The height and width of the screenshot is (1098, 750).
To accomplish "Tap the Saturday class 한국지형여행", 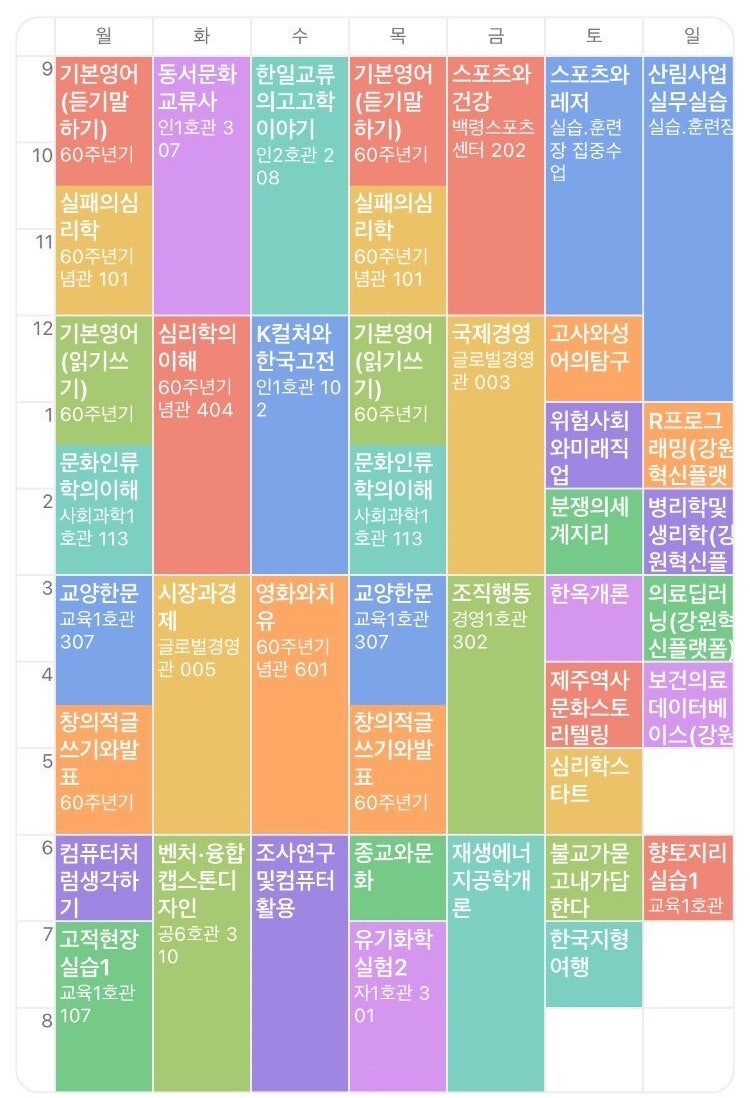I will point(594,964).
